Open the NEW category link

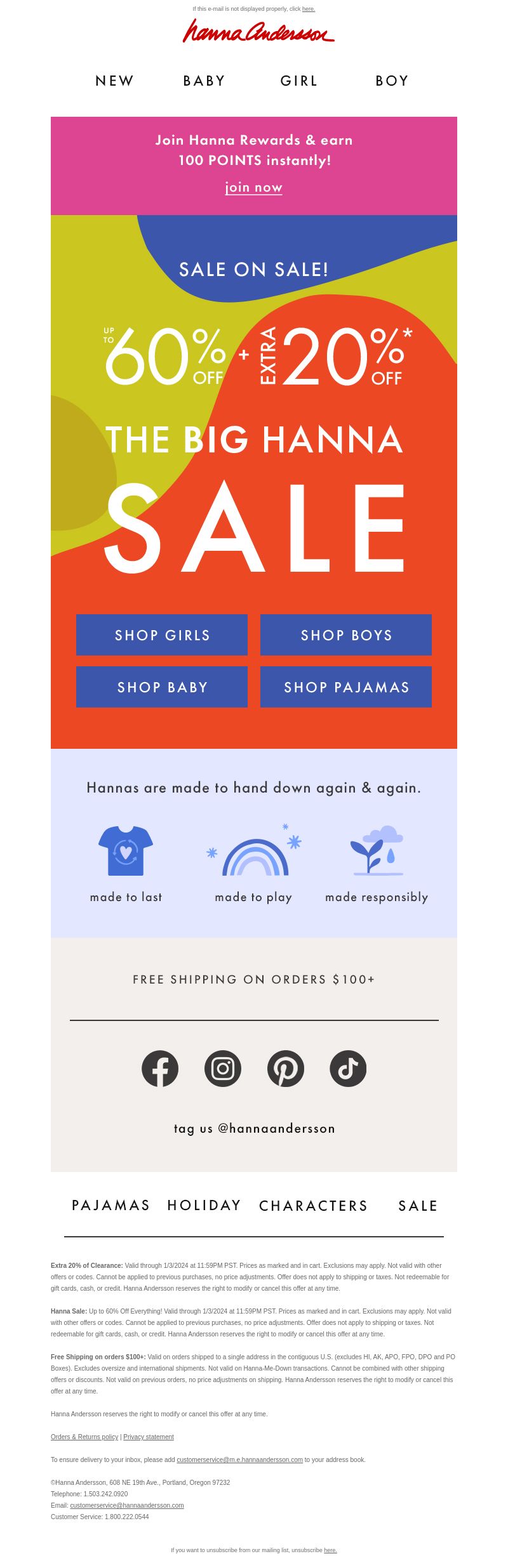pyautogui.click(x=114, y=81)
